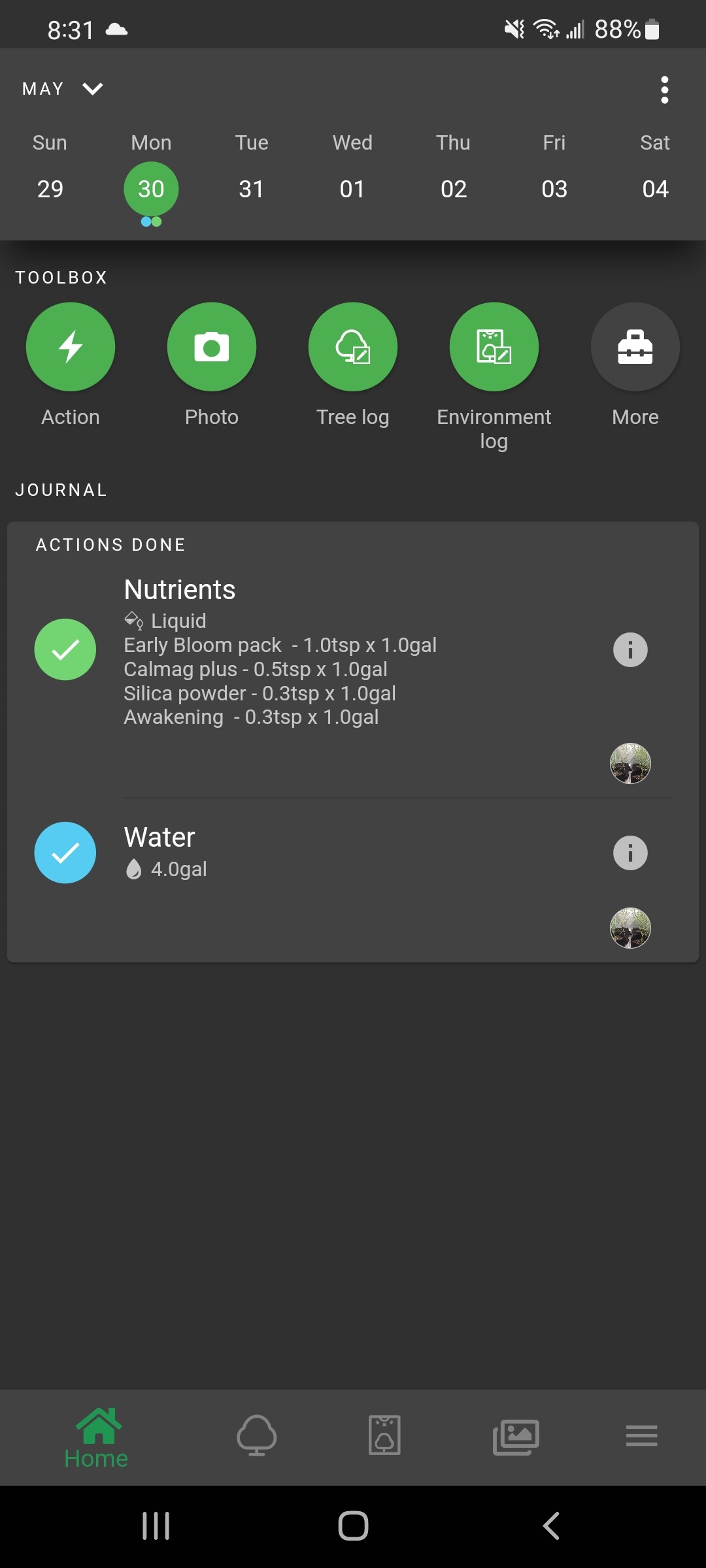The height and width of the screenshot is (1568, 706).
Task: Toggle the blue checkmark on Water action
Action: point(65,853)
